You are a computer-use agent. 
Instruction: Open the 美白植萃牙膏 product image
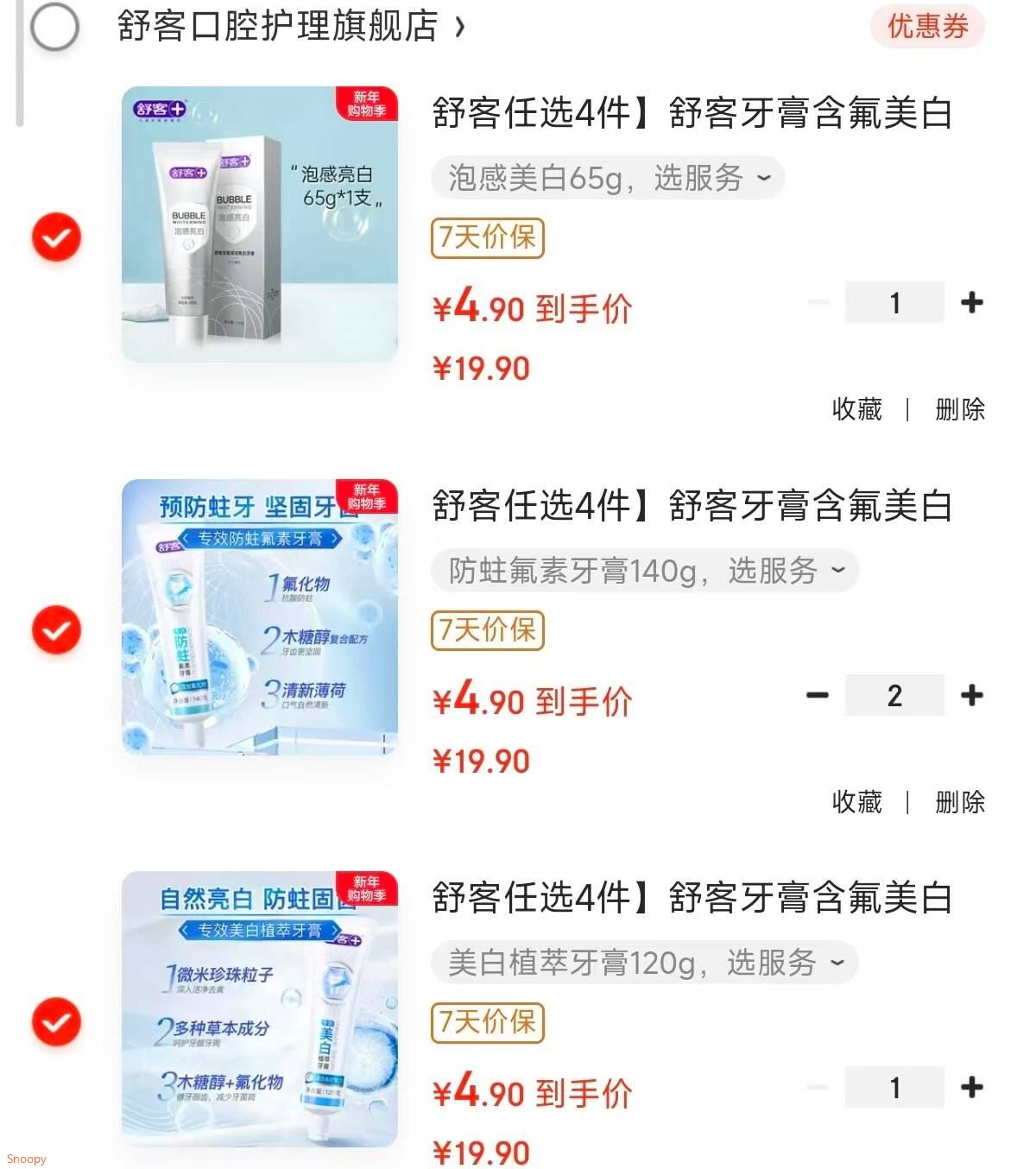(260, 1009)
